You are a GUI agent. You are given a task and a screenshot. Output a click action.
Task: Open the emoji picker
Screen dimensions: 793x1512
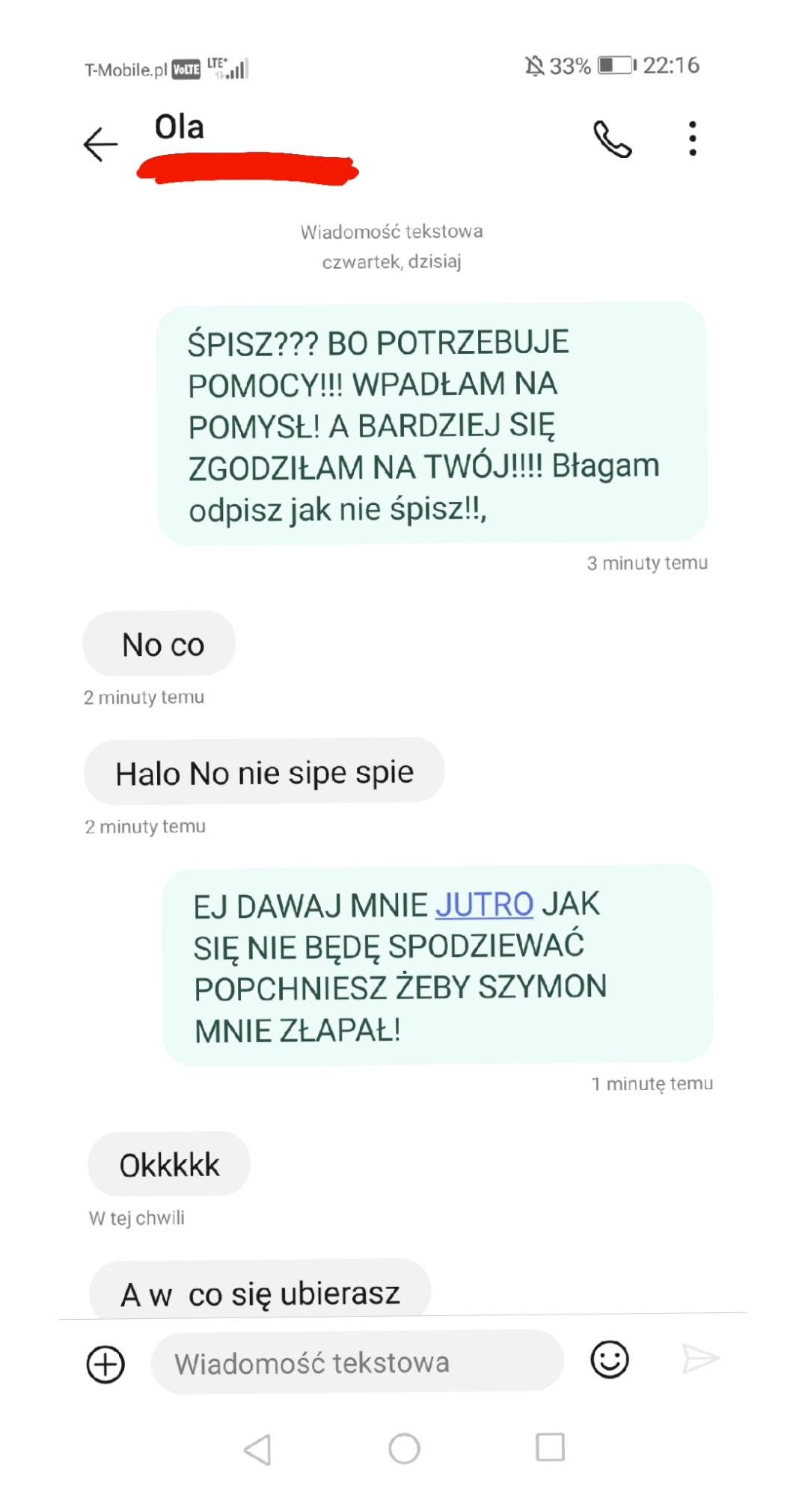coord(610,1359)
